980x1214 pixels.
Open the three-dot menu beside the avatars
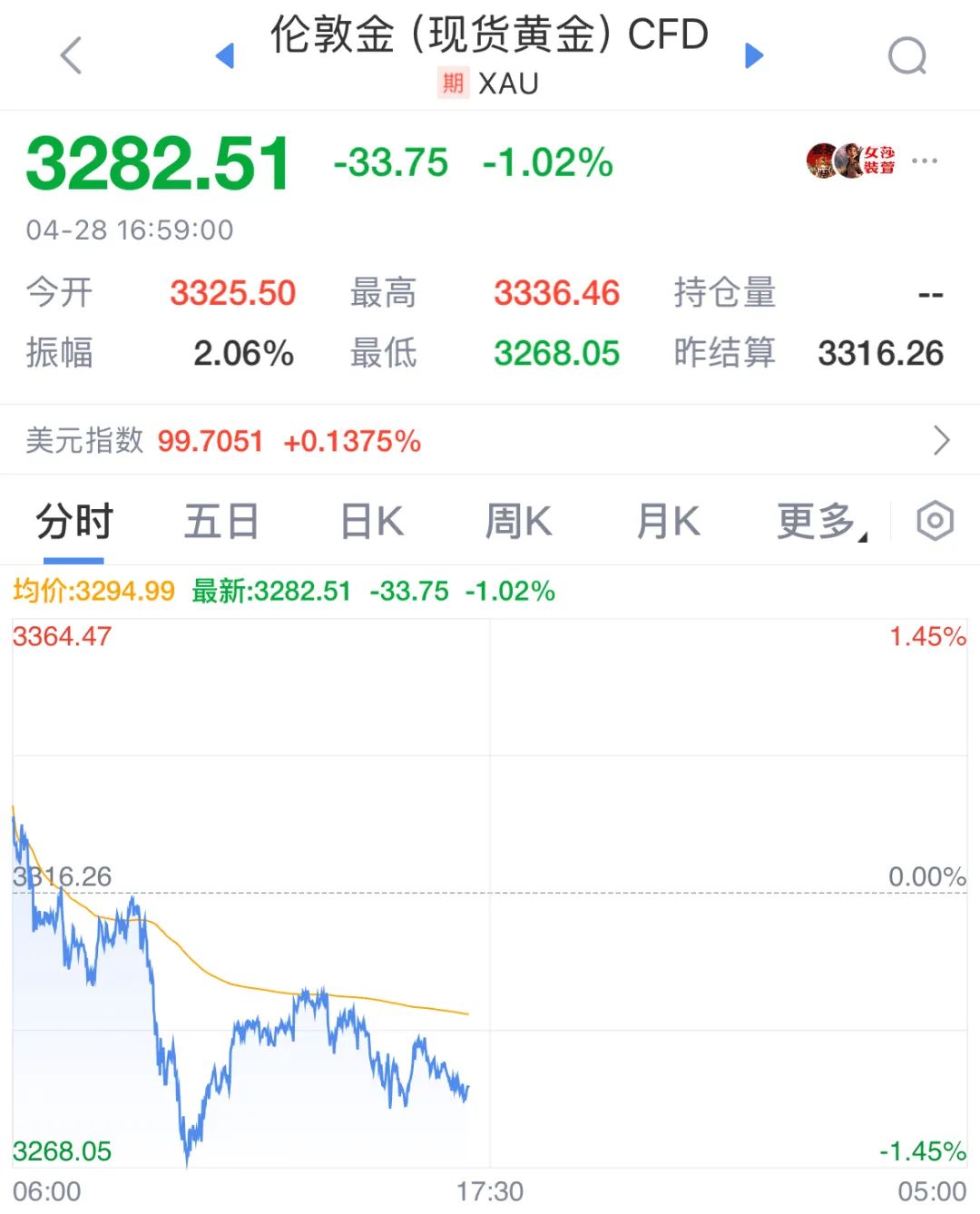coord(924,162)
